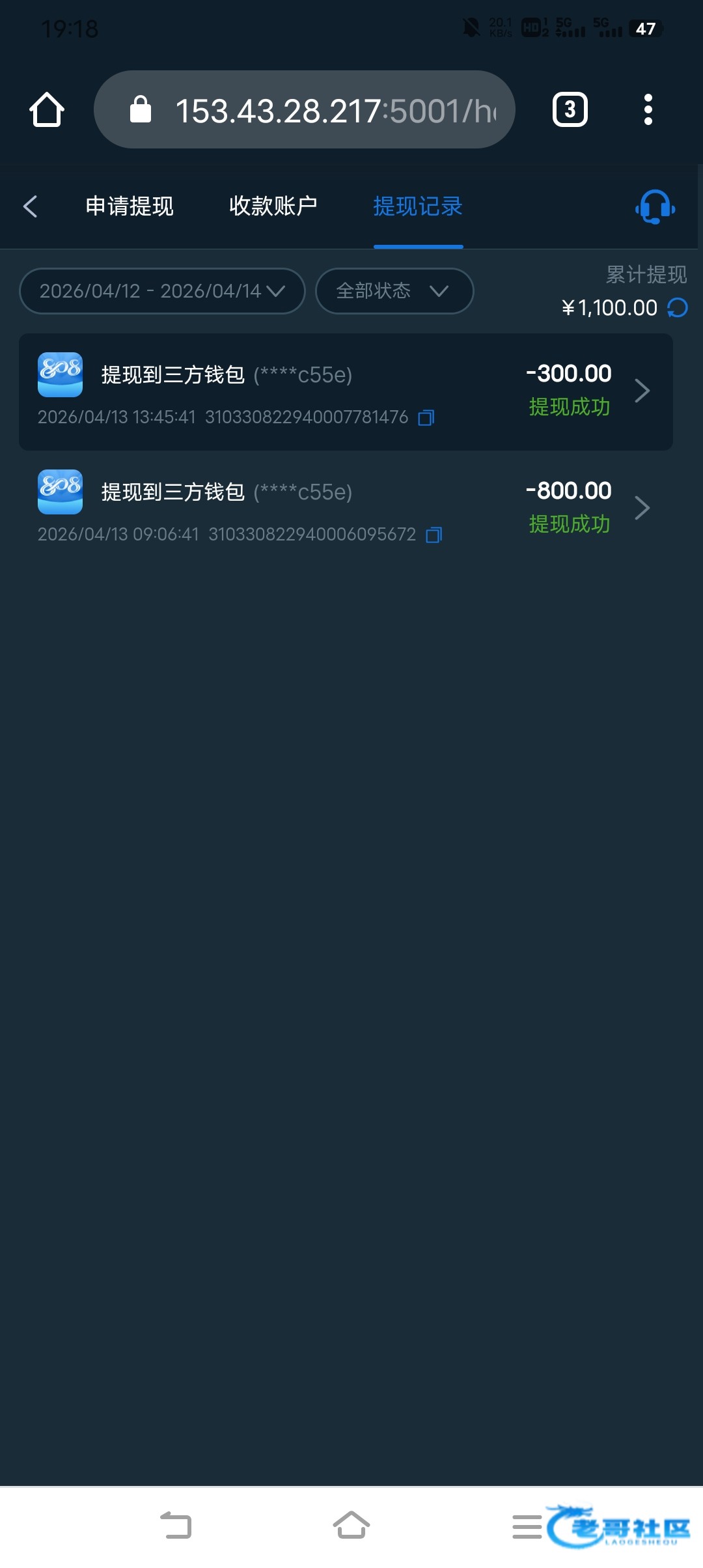Go back using the header arrow
This screenshot has width=703, height=1568.
30,206
